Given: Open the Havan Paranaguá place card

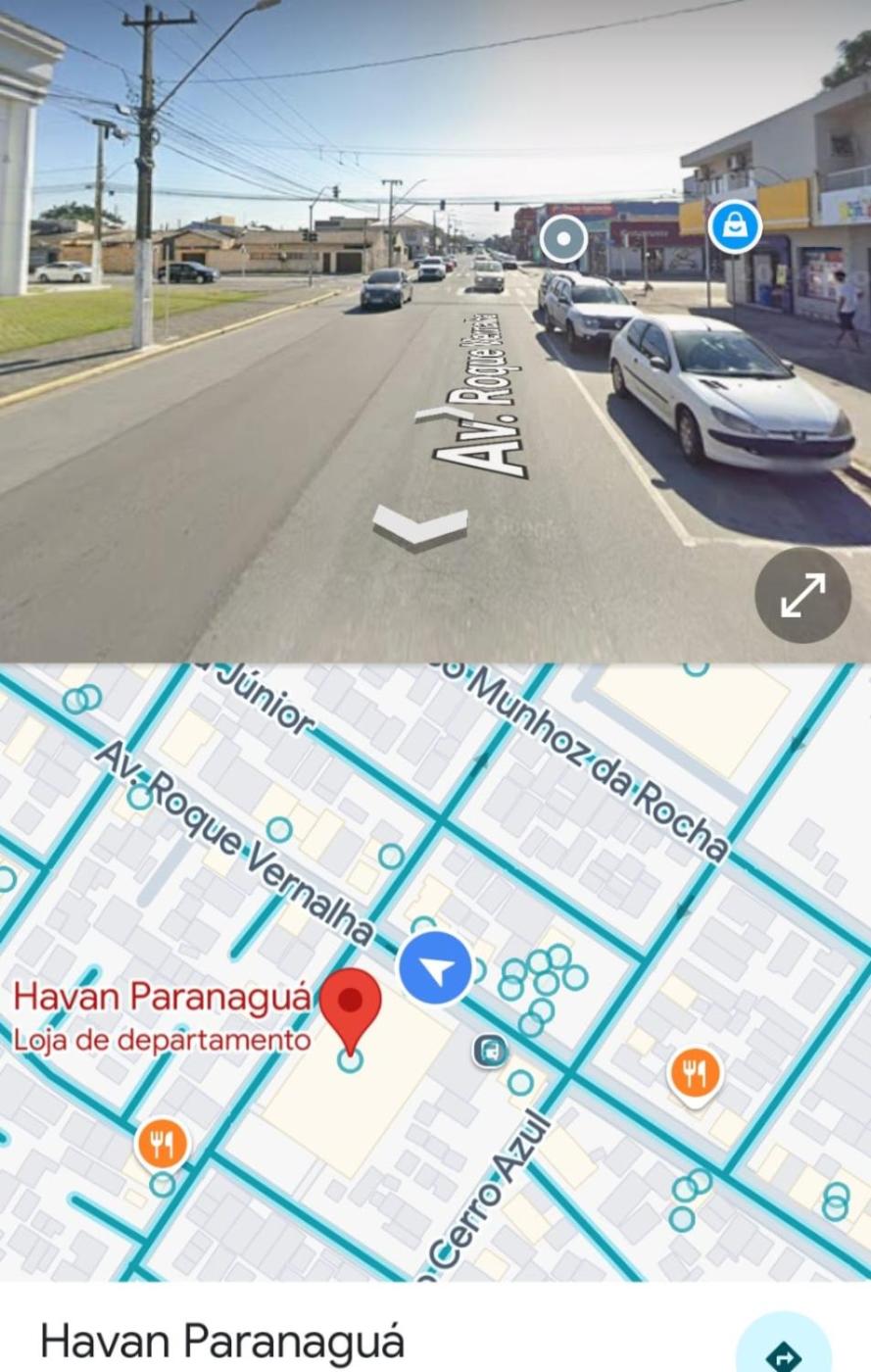Looking at the screenshot, I should tap(222, 1341).
